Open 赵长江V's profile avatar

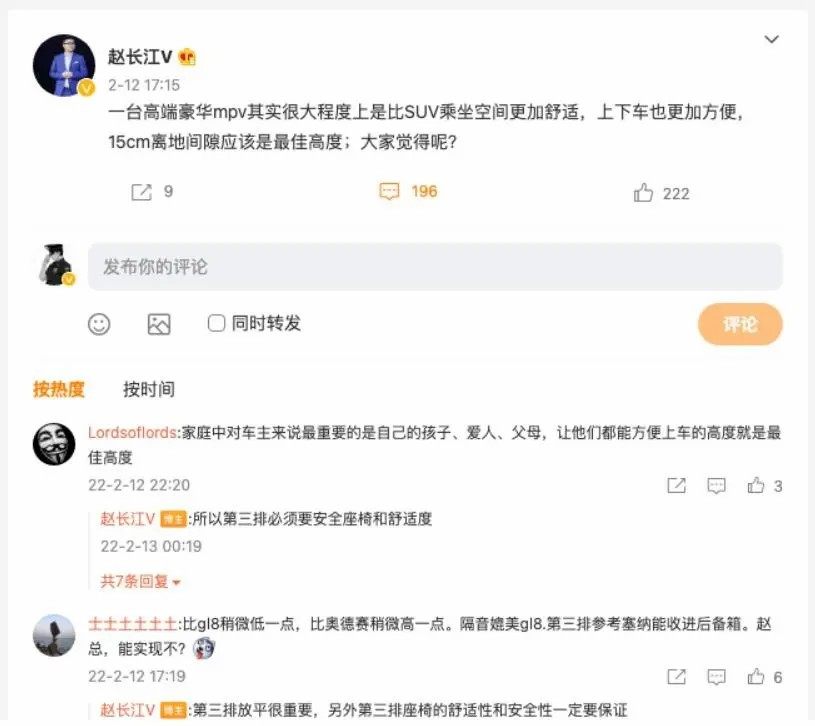pos(64,65)
